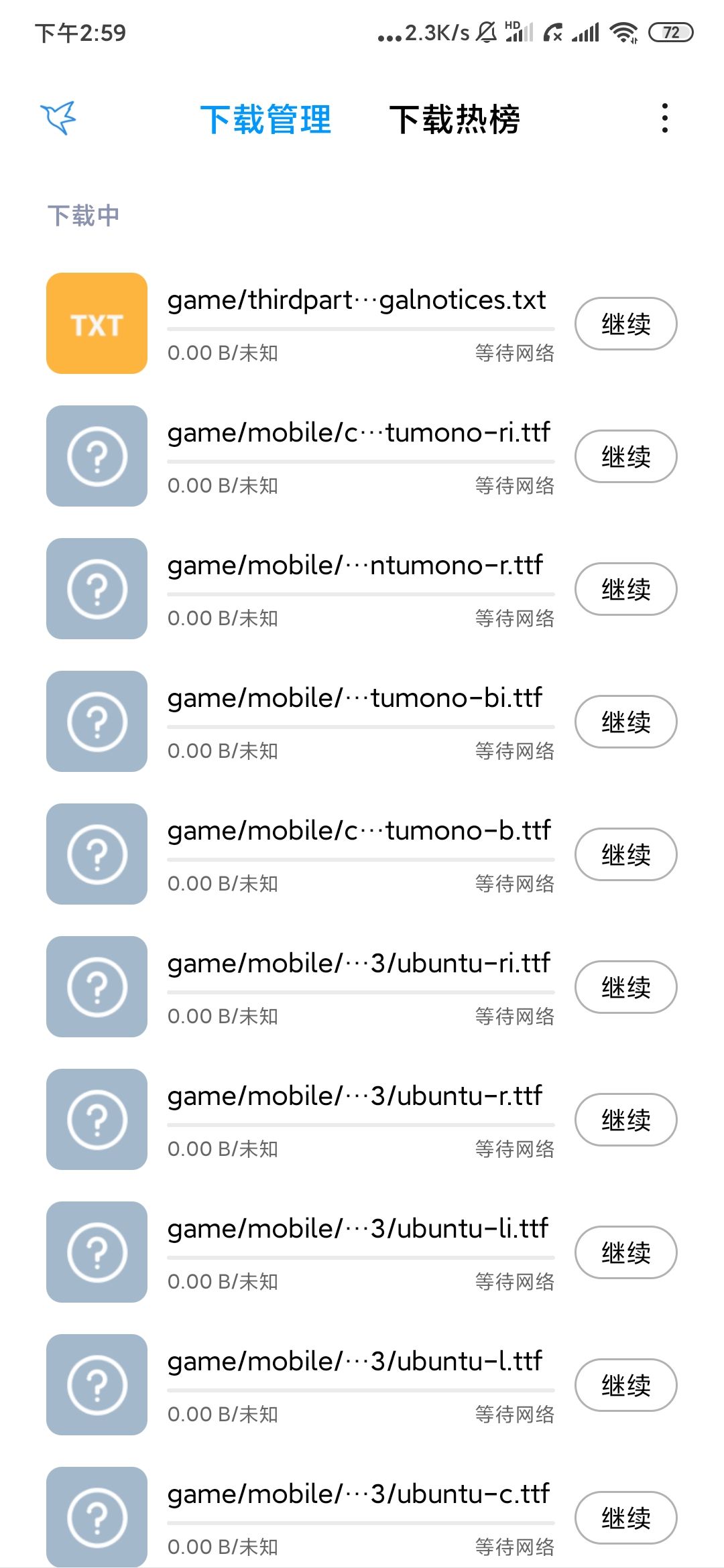The width and height of the screenshot is (724, 1568).
Task: Click the 下载中 section header
Action: 83,215
